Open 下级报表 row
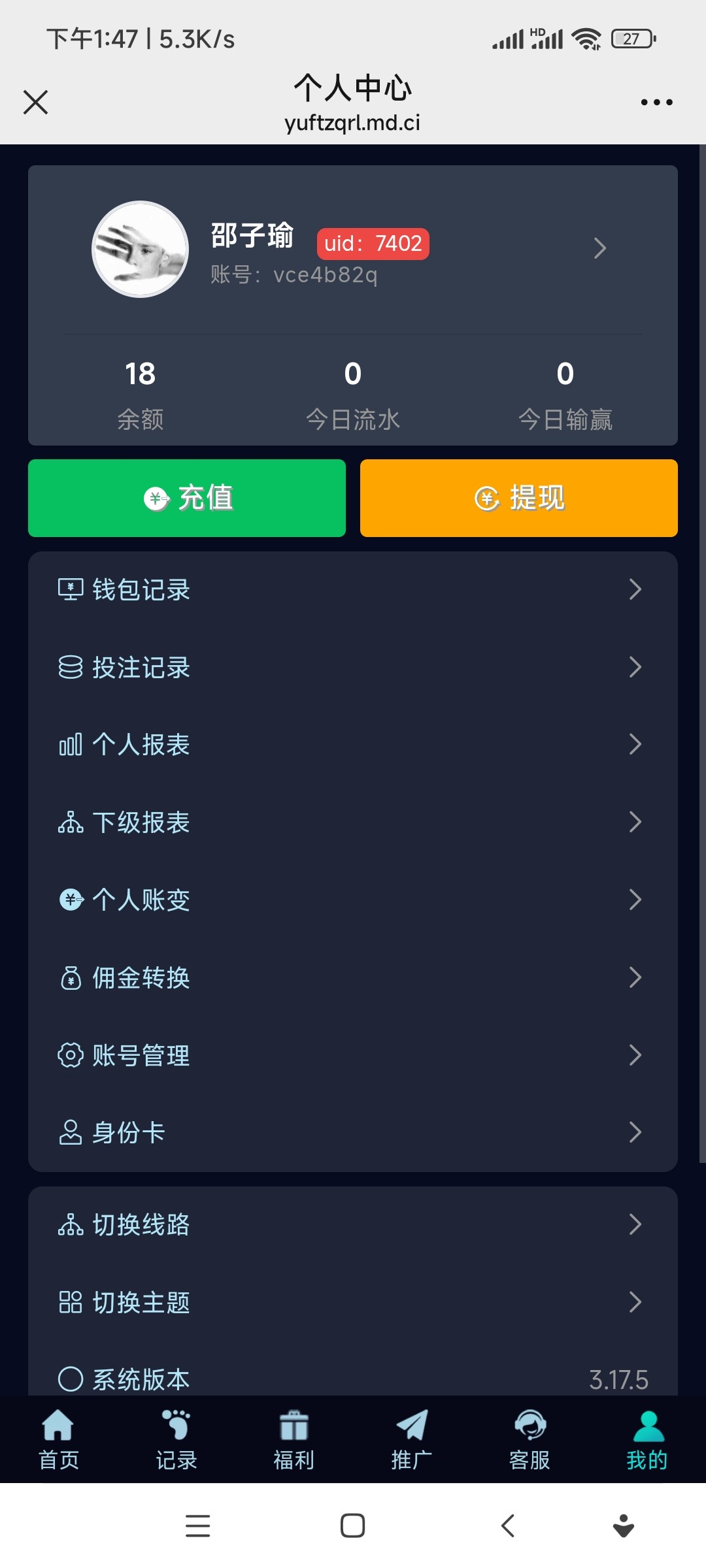 point(353,823)
